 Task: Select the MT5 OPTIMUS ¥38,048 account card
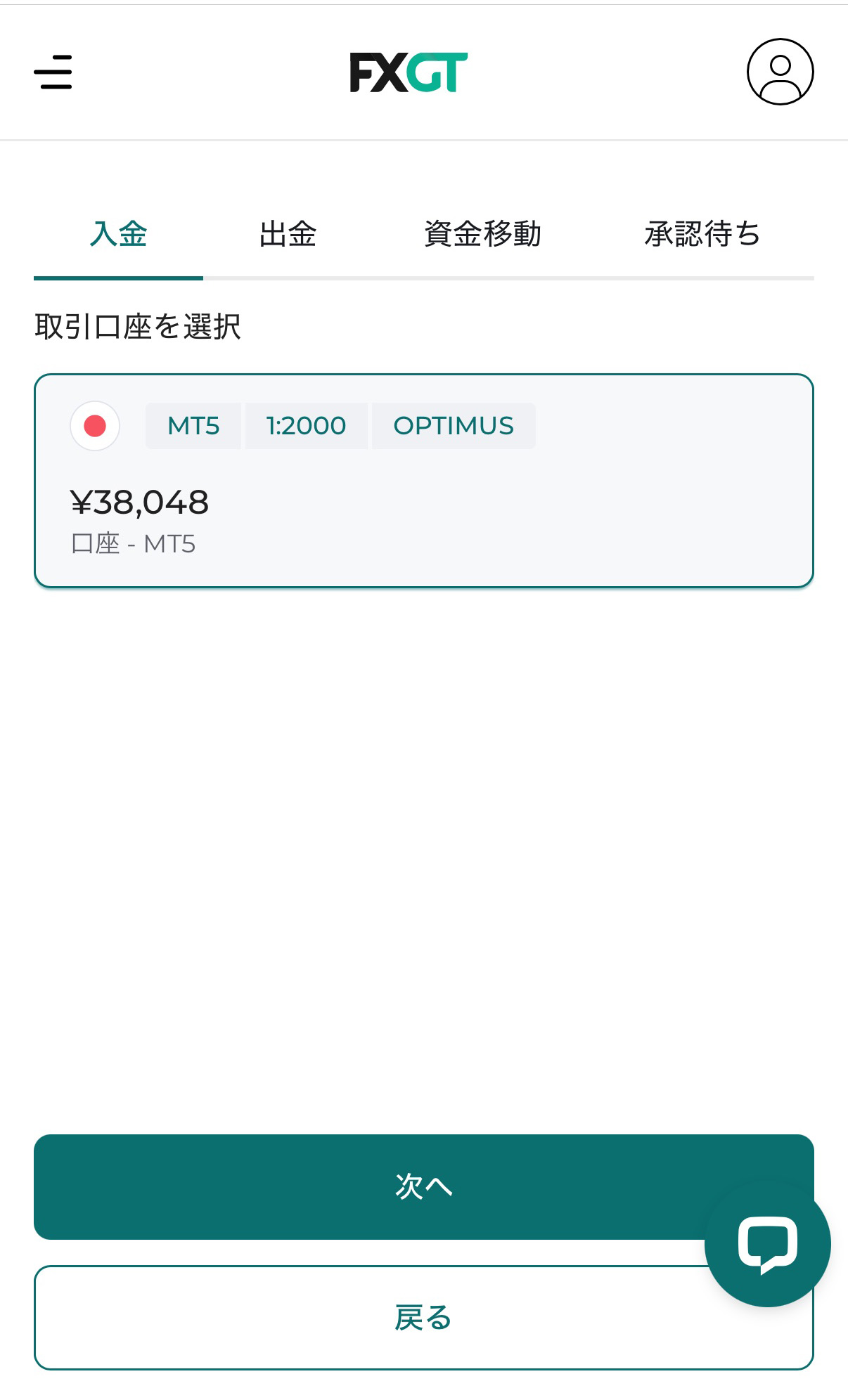point(424,481)
